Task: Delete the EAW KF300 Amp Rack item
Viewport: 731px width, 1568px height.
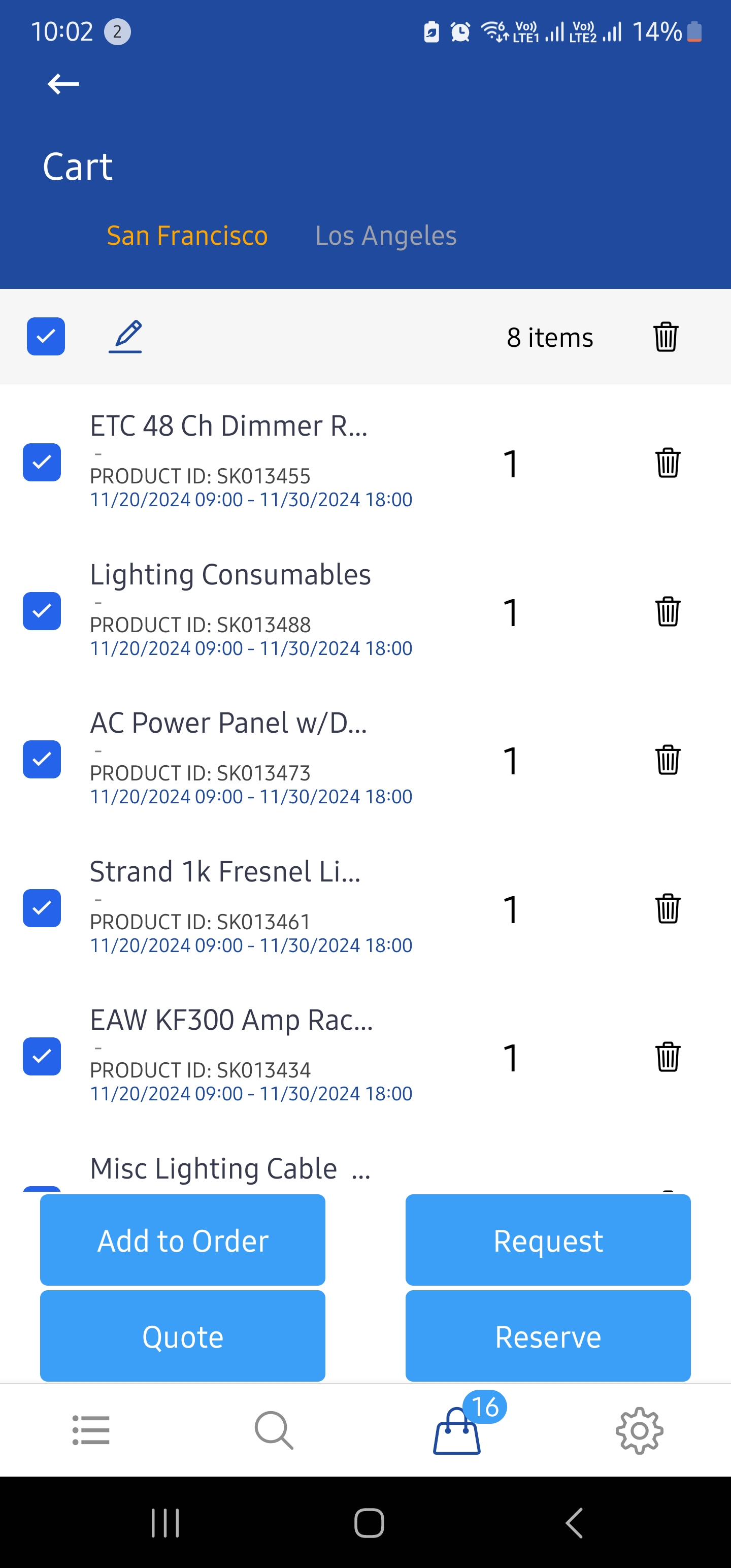Action: click(667, 1057)
